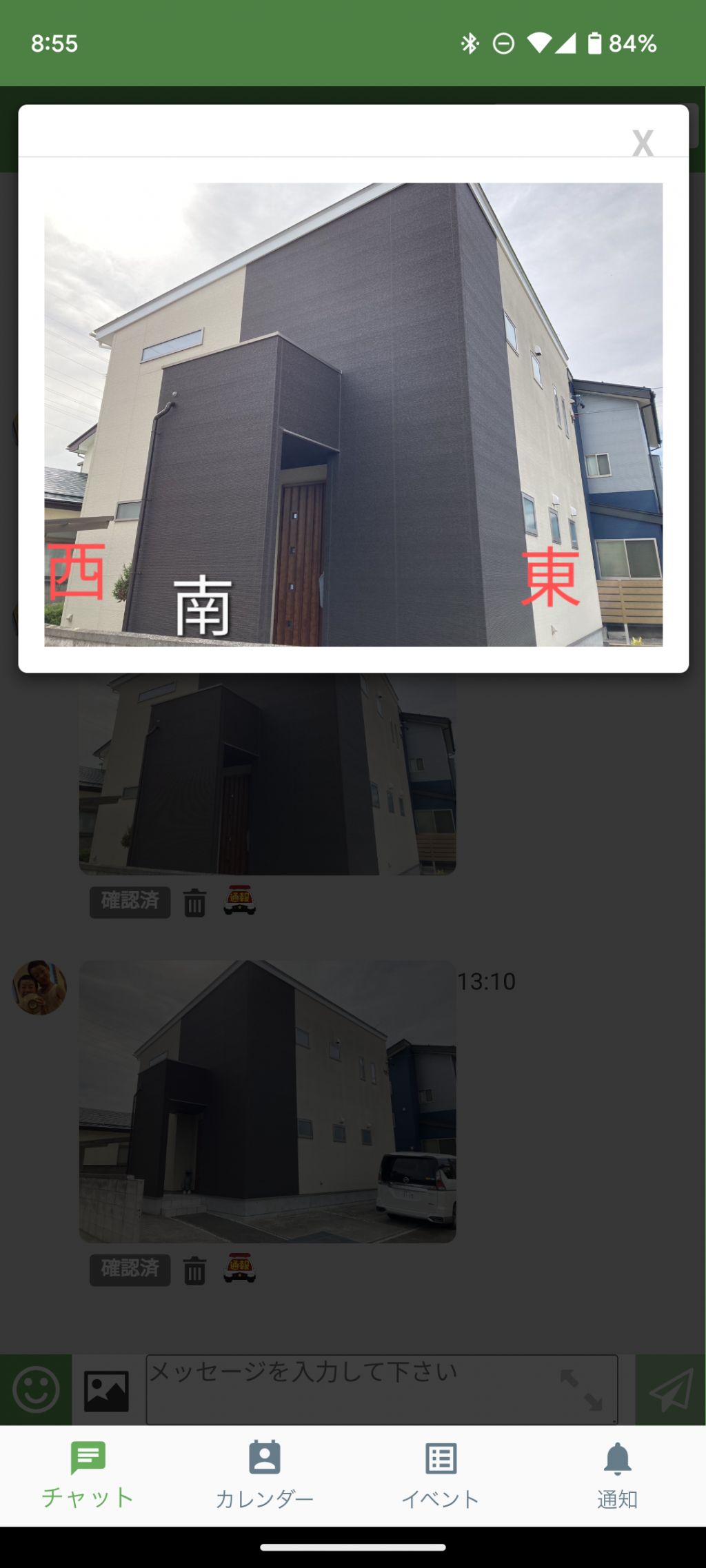The width and height of the screenshot is (706, 1568).
Task: Open the emoji picker
Action: (x=36, y=1389)
